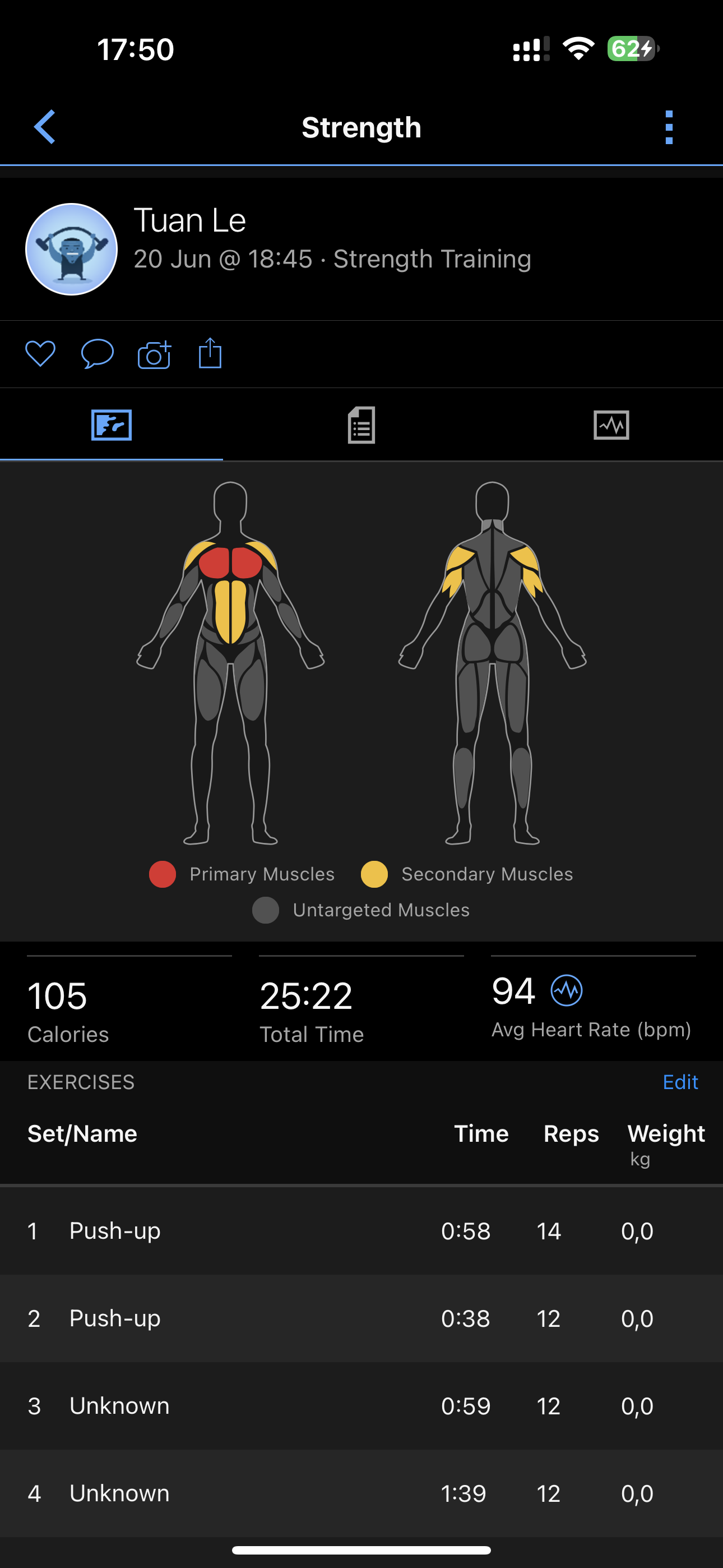
Task: Open comments on this activity
Action: pos(98,354)
